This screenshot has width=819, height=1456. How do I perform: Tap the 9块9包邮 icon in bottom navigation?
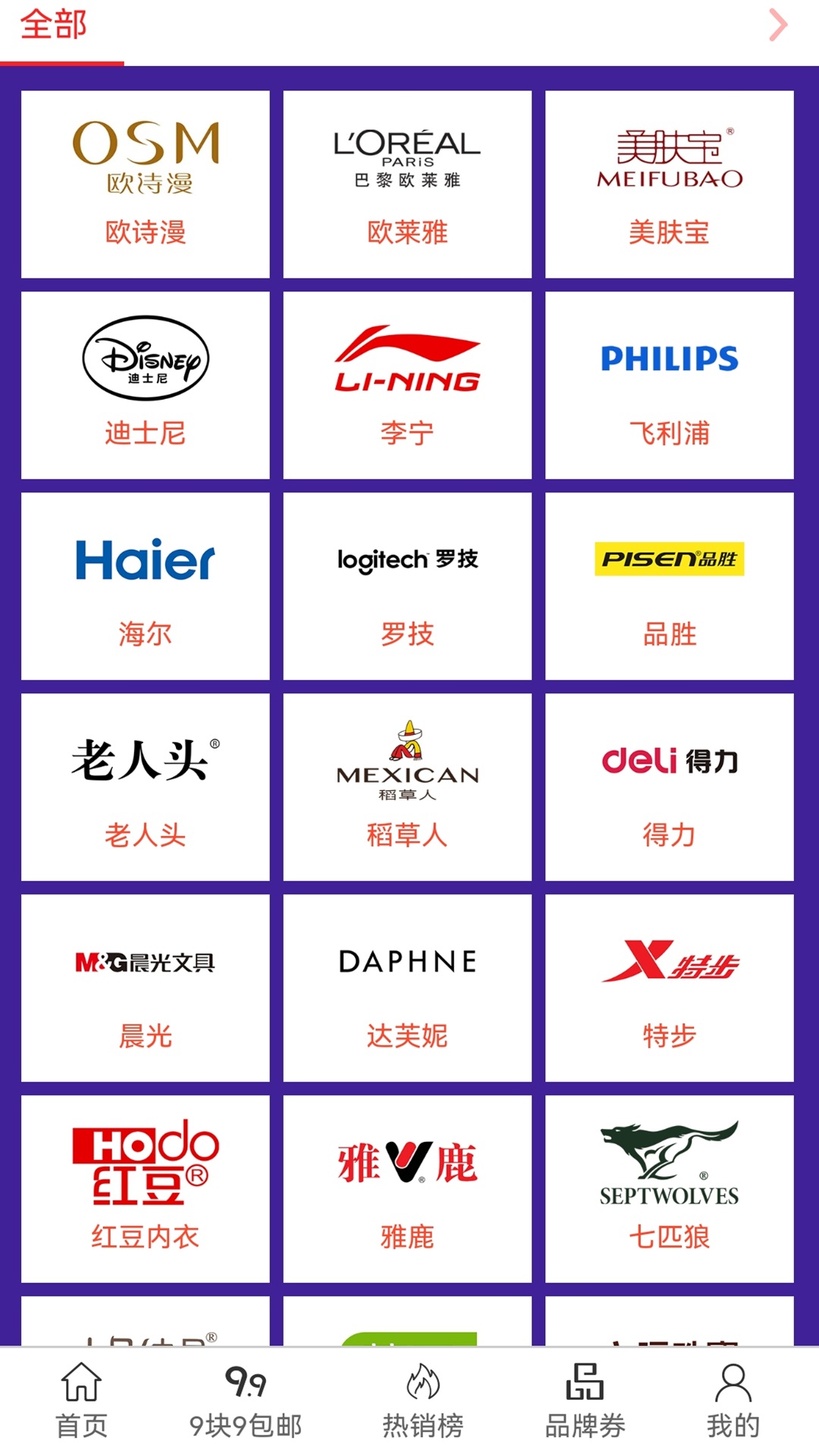(247, 1399)
